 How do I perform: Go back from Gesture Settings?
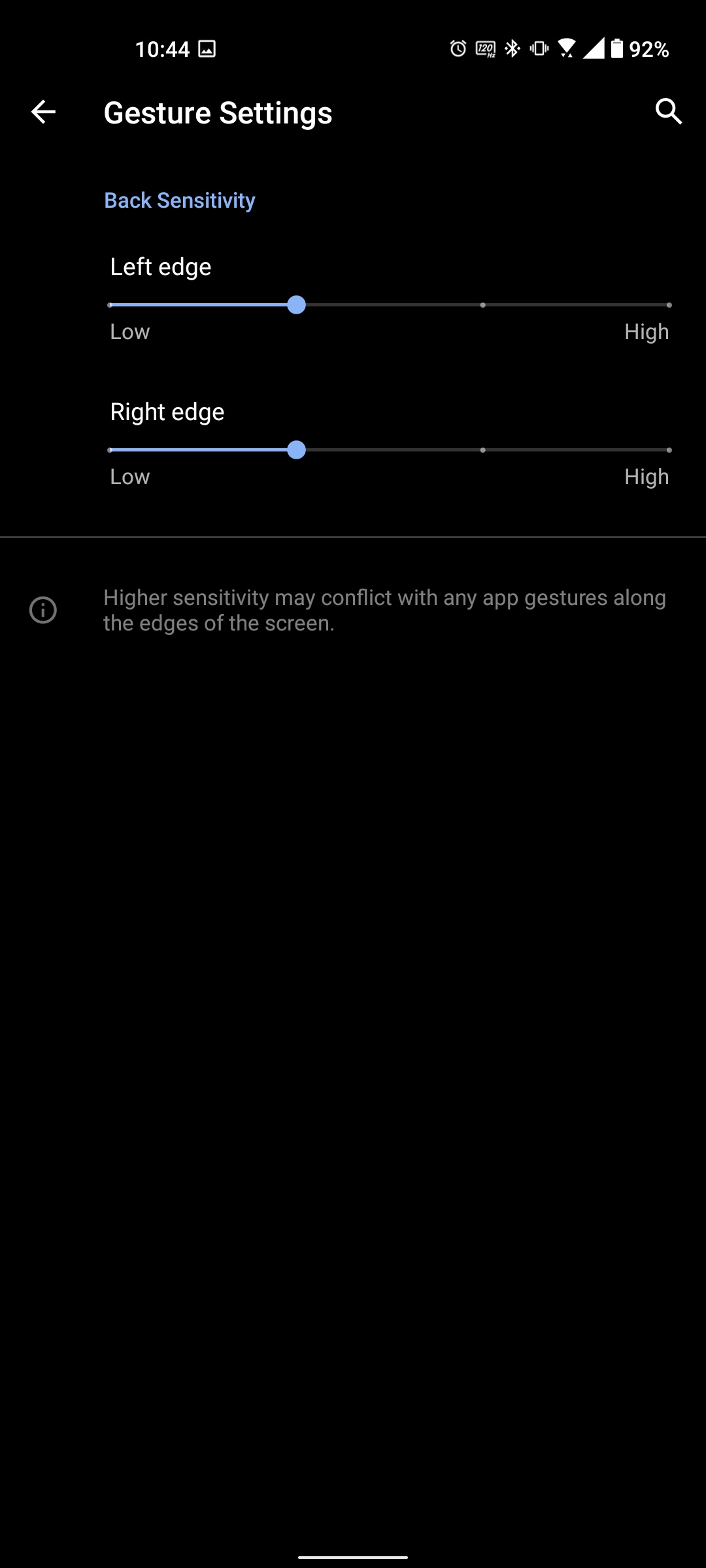pos(43,112)
